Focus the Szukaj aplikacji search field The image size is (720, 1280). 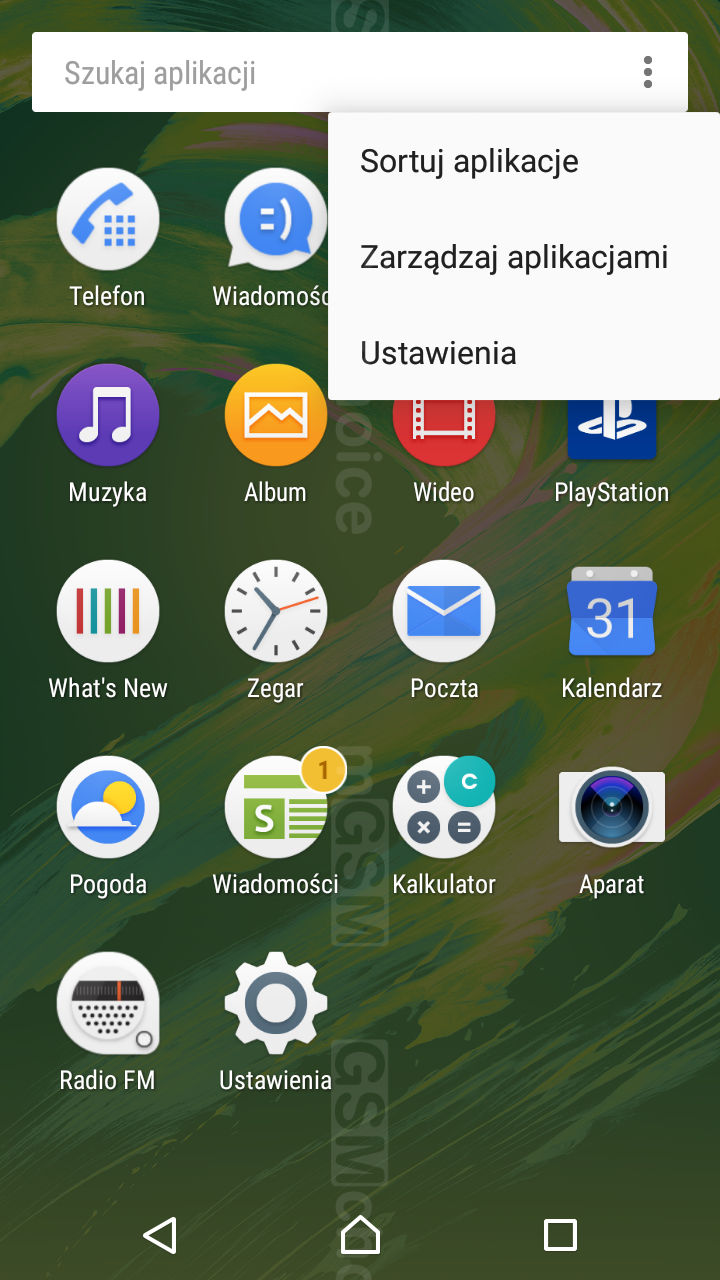point(328,72)
